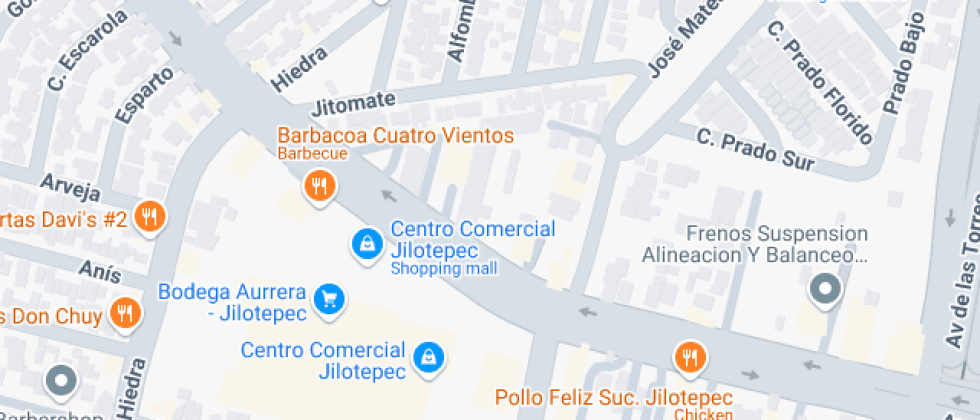980x420 pixels.
Task: Select the Frenos Suspension Alineacion Y Balanceo pin
Action: [826, 290]
